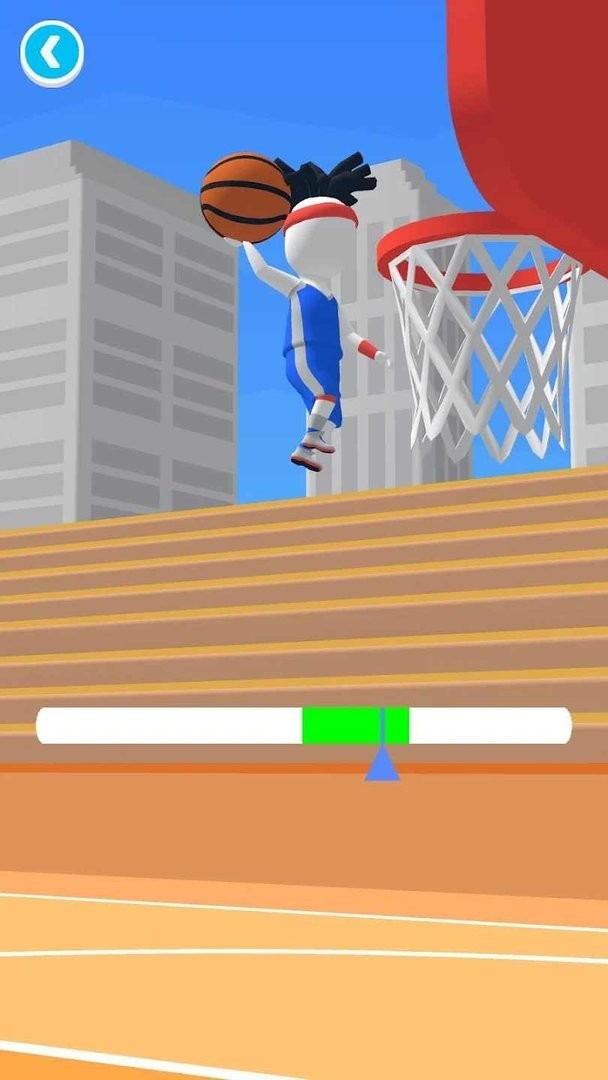Tap the green zone of the timing bar

click(x=355, y=725)
